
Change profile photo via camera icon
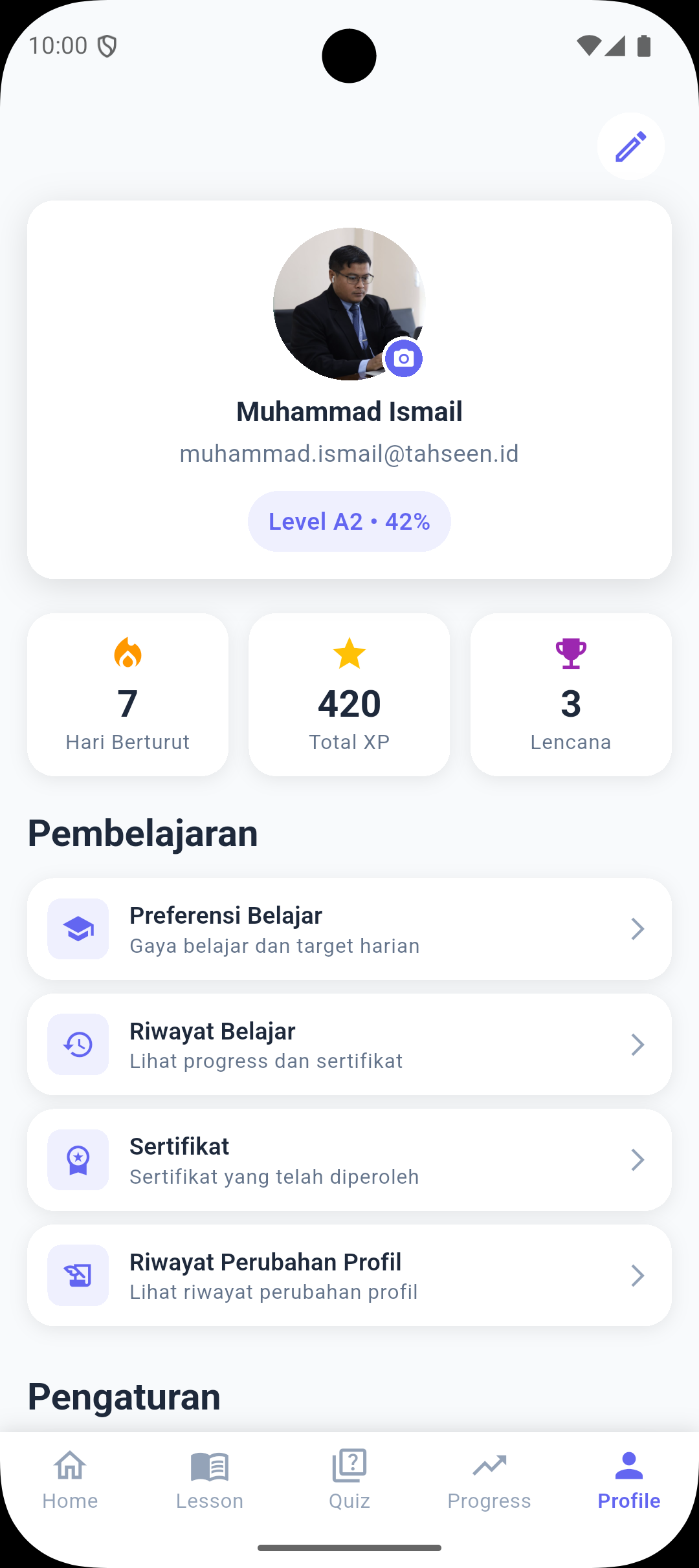404,358
